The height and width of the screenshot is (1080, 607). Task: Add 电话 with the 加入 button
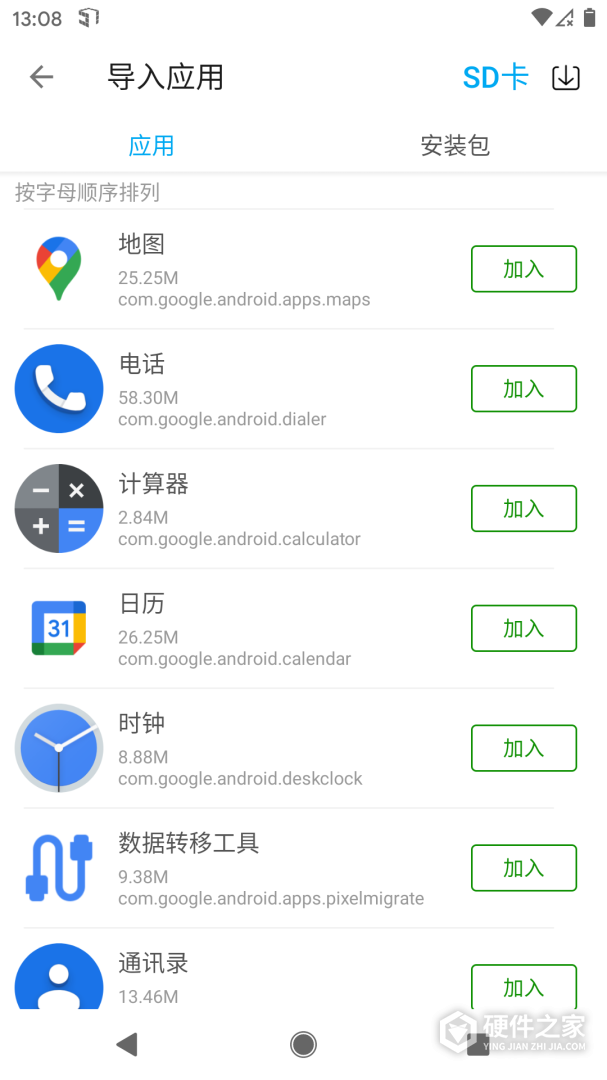tap(524, 389)
